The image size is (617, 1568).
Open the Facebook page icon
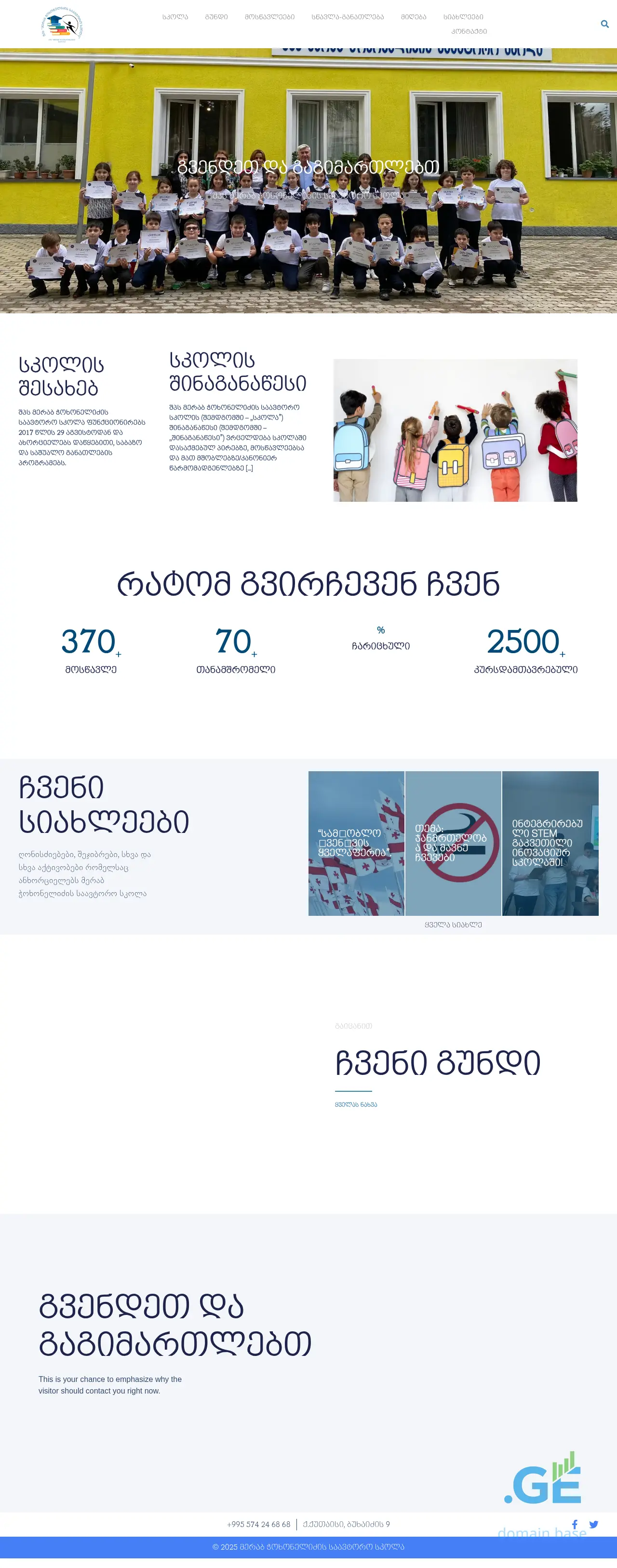pyautogui.click(x=575, y=1524)
